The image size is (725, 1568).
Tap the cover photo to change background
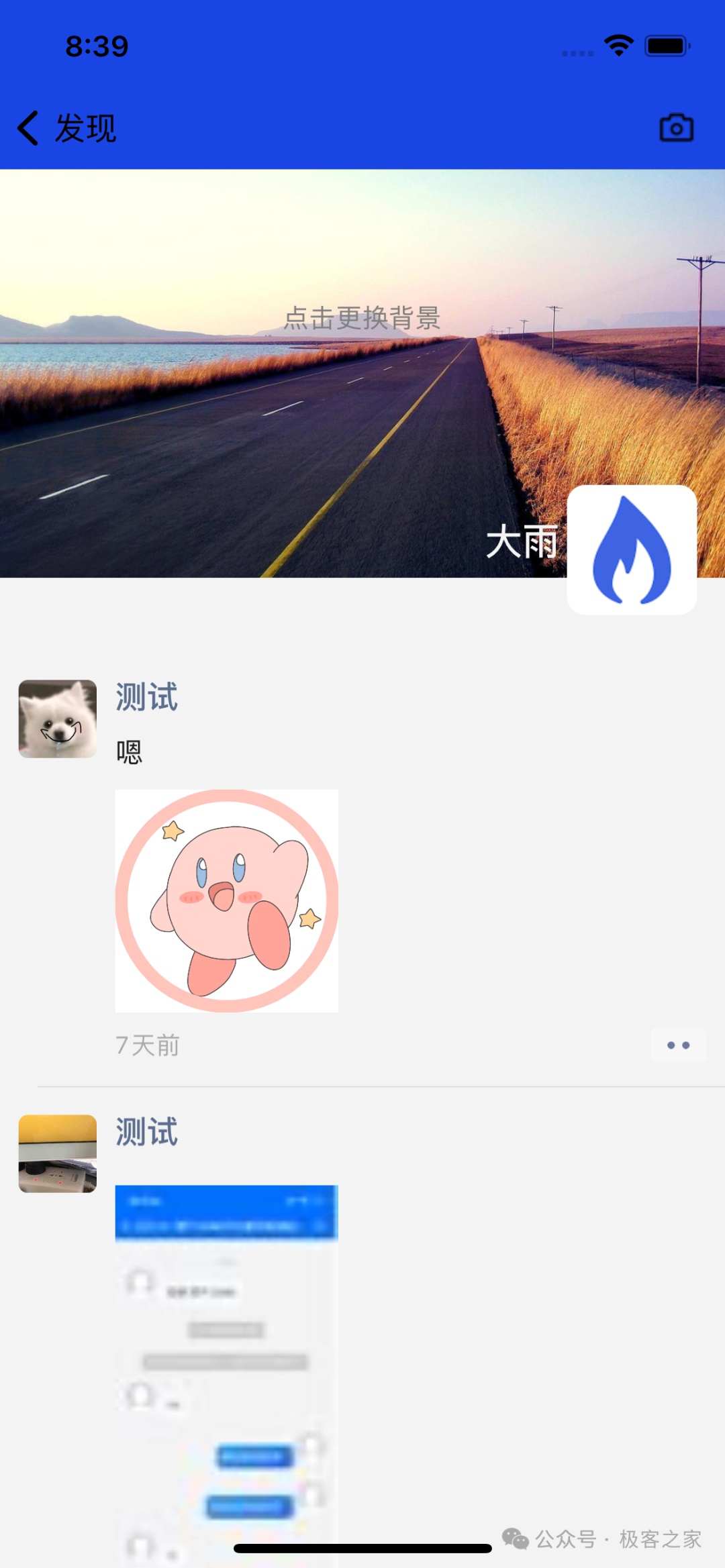pos(362,373)
